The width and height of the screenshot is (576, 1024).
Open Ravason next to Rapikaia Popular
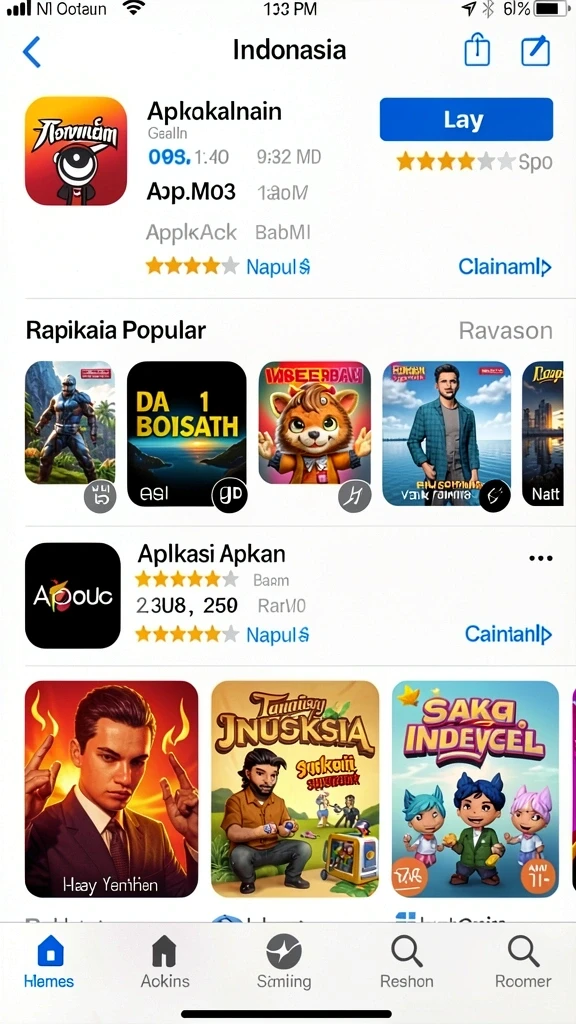pos(505,330)
